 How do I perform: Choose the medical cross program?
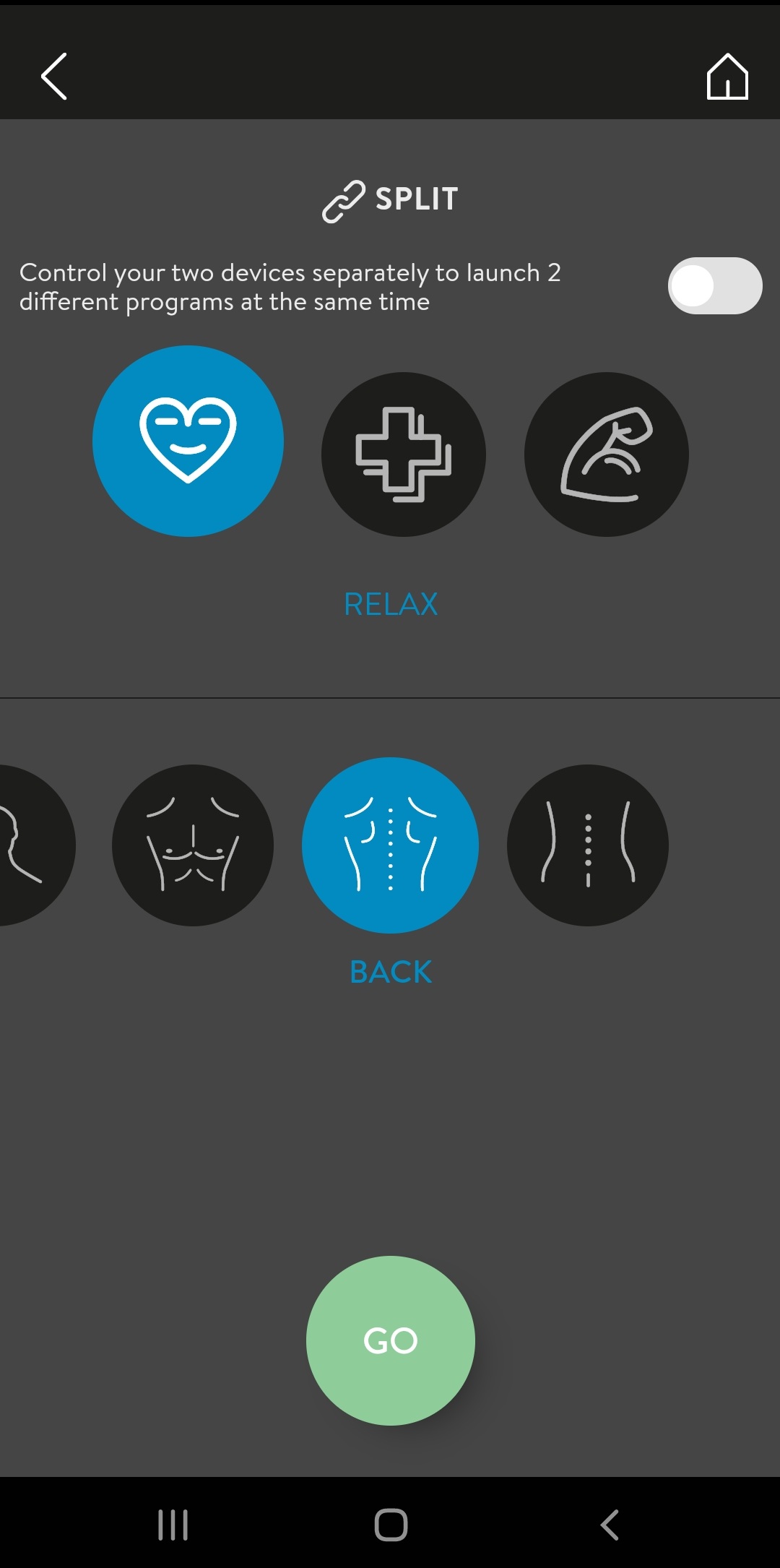click(x=403, y=455)
